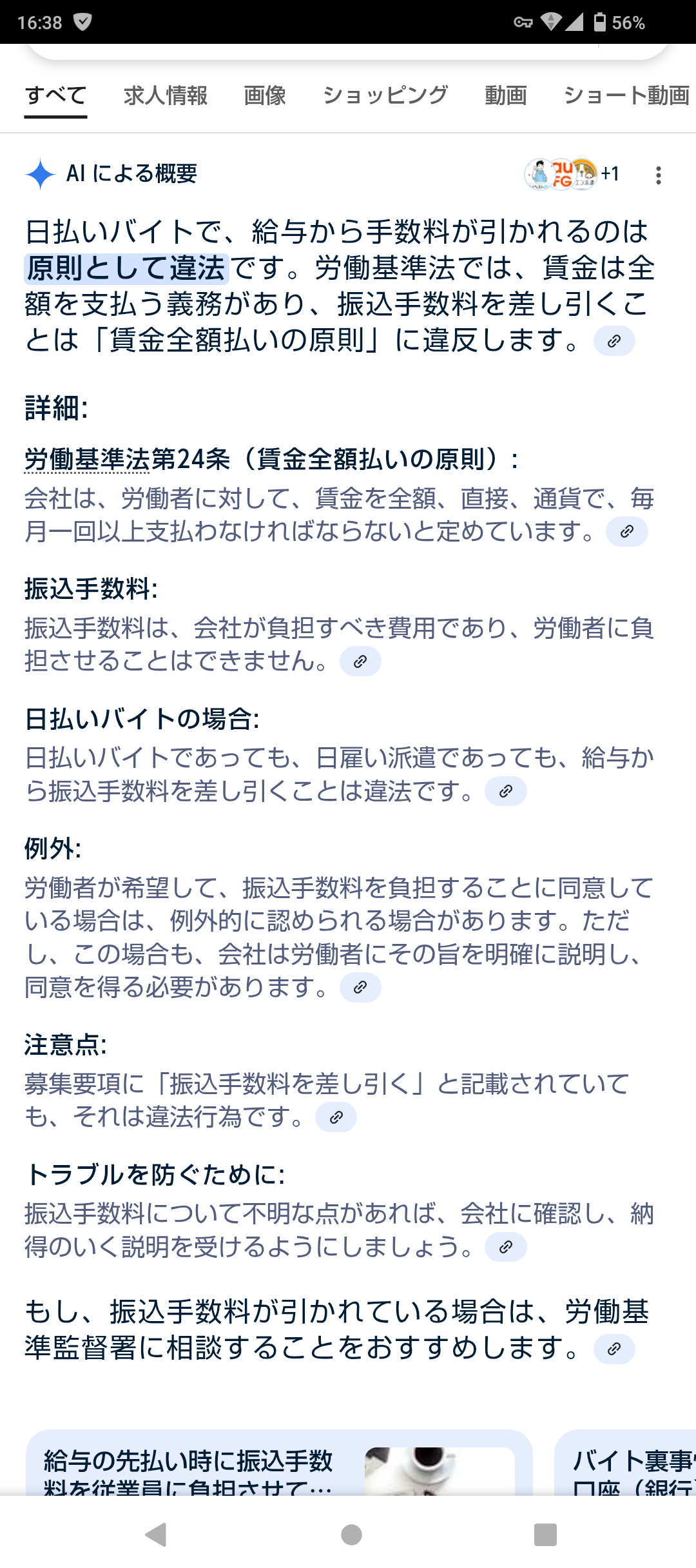Show the AI overview source sites +1
696x1568 pixels.
572,174
